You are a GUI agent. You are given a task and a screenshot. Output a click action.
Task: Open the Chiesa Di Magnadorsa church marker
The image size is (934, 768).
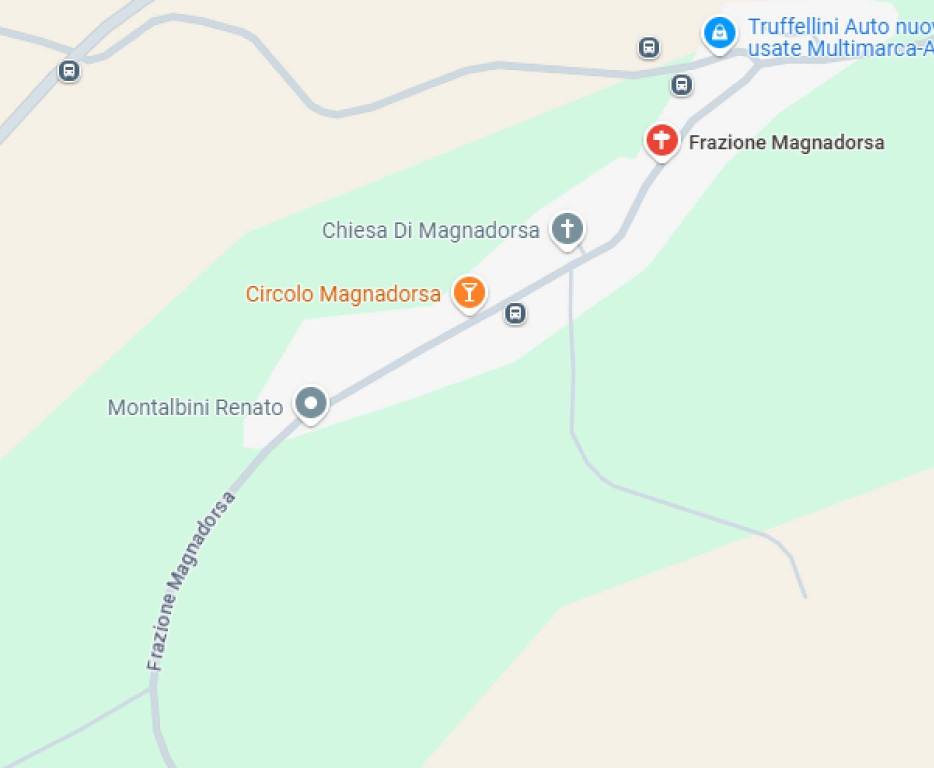[567, 229]
